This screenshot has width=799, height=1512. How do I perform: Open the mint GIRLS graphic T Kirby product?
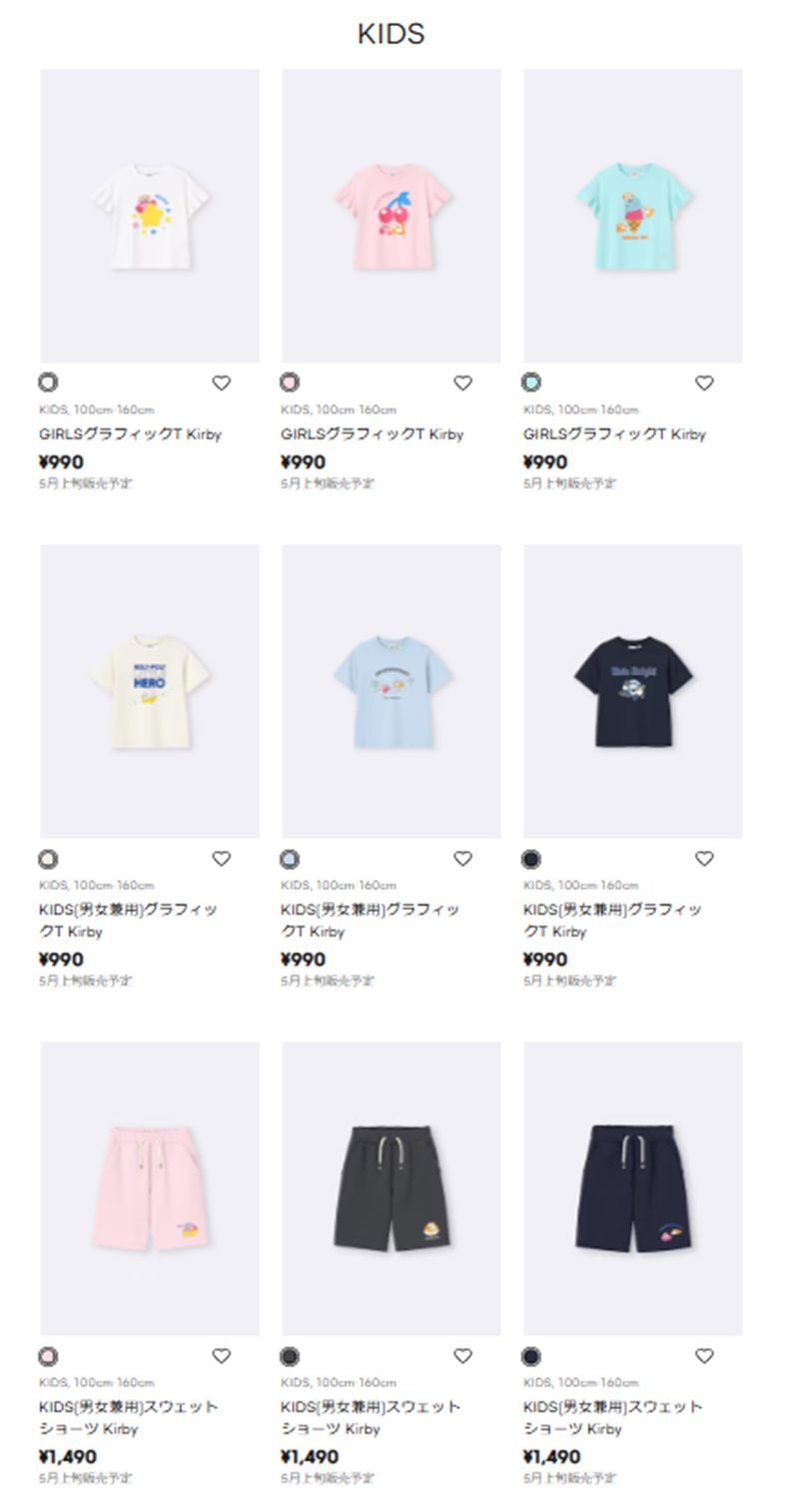[x=633, y=216]
